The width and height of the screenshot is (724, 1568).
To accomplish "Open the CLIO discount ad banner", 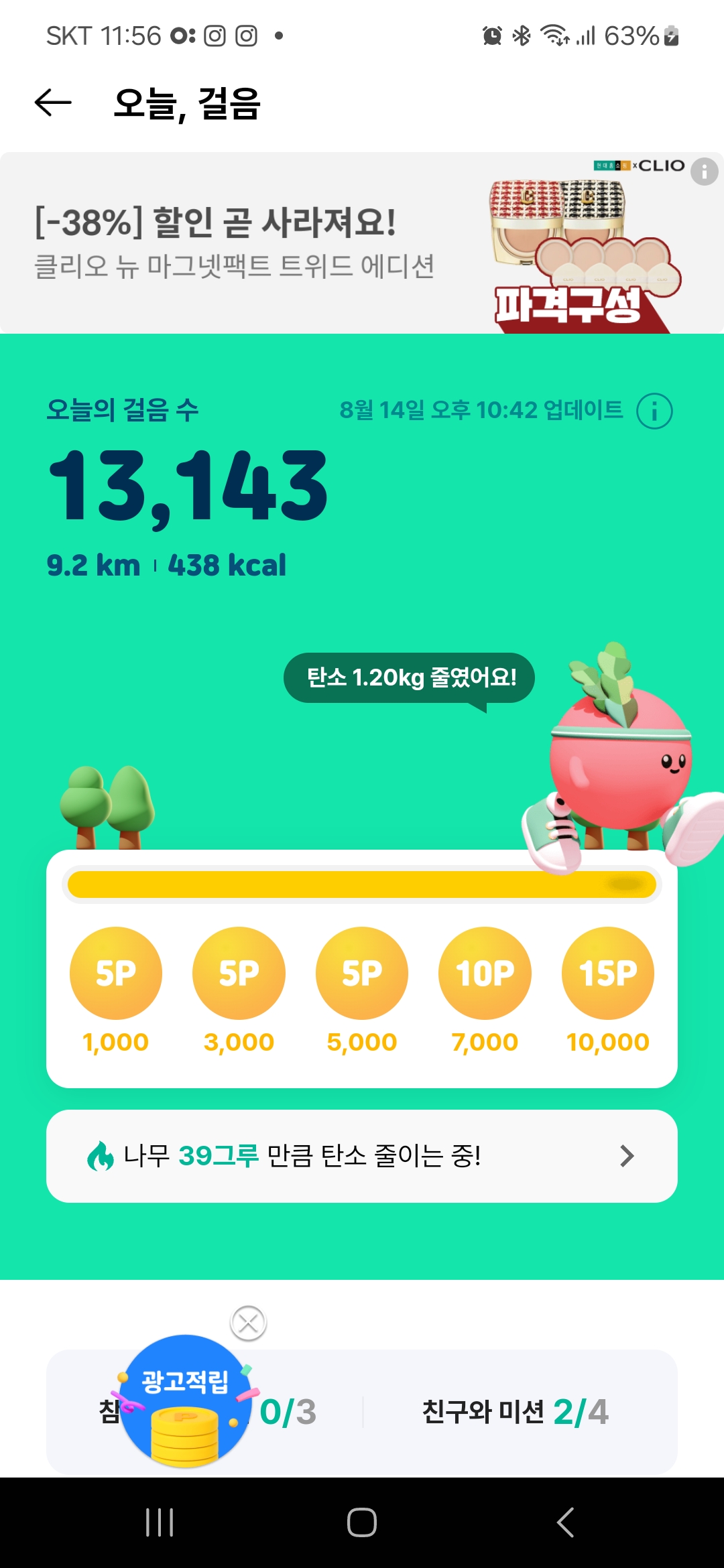I will (268, 243).
